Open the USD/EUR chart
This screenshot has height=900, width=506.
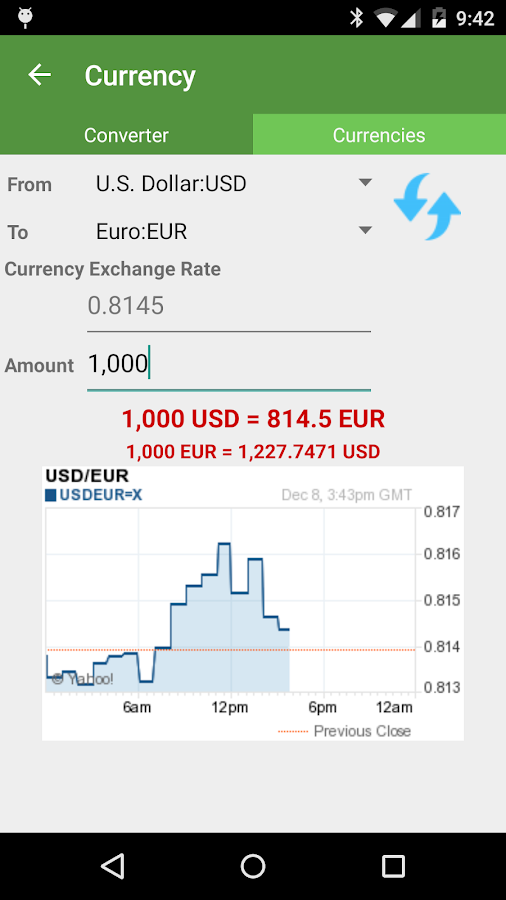252,603
